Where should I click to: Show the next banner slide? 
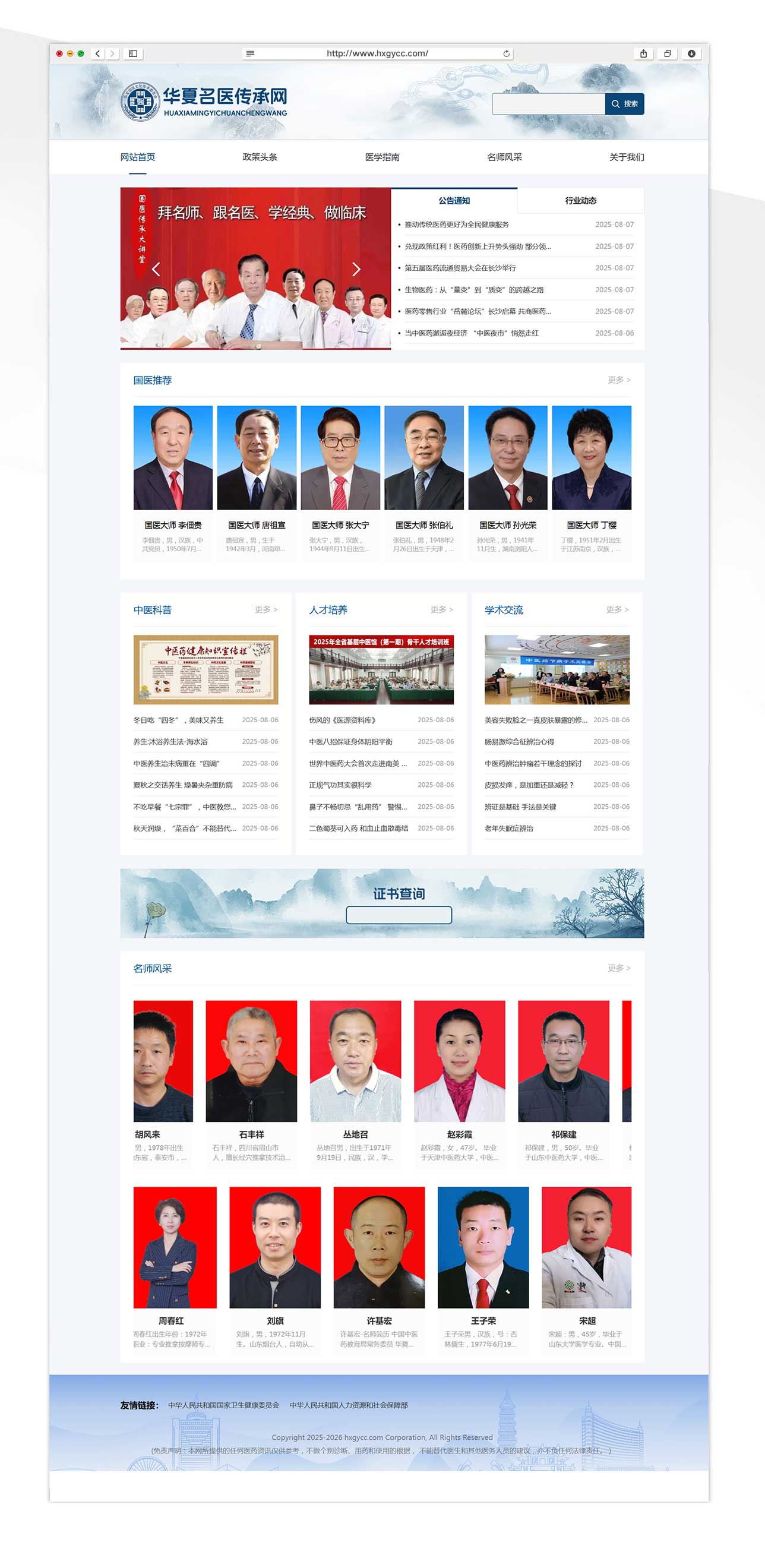pyautogui.click(x=356, y=269)
